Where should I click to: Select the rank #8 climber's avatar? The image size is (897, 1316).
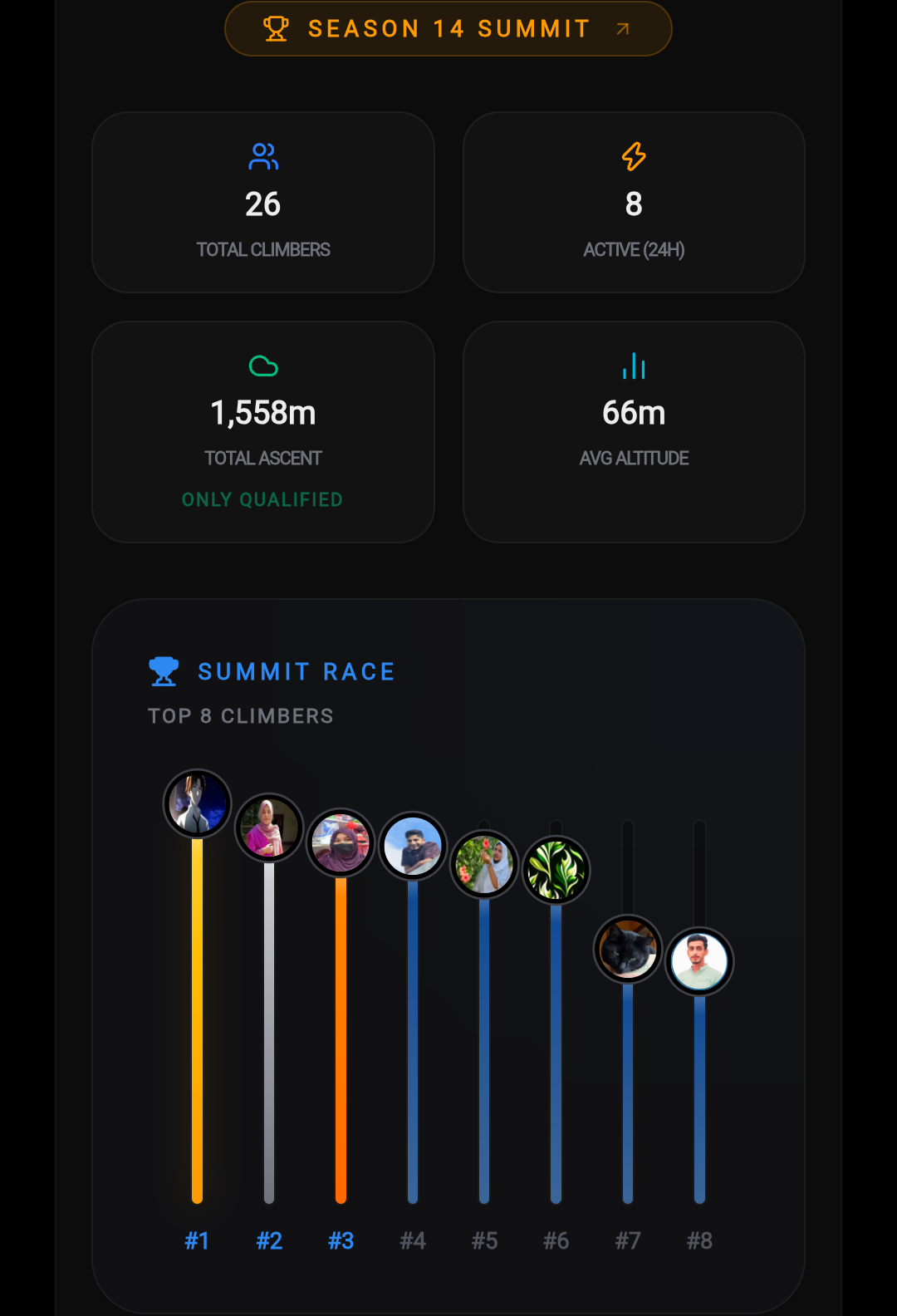coord(699,961)
